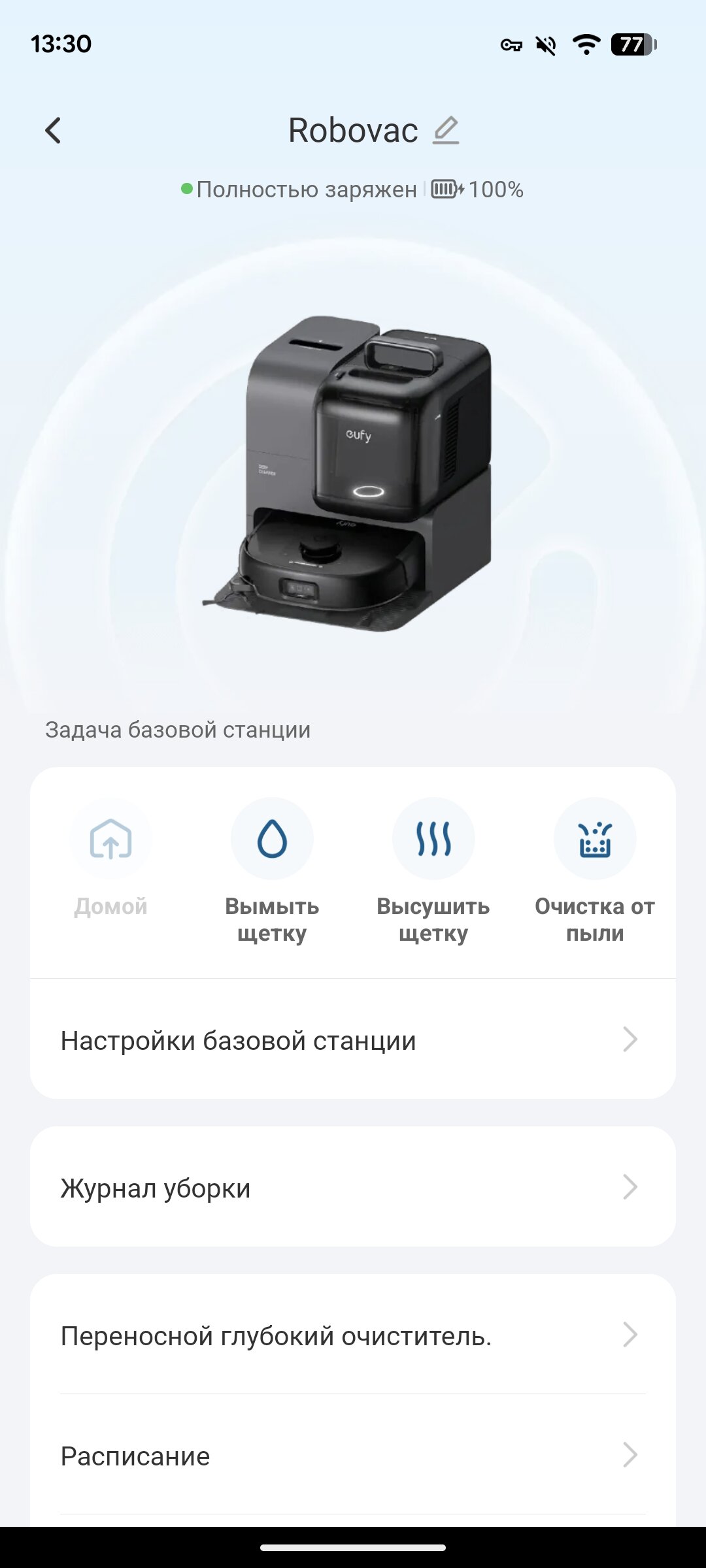The height and width of the screenshot is (1568, 706).
Task: Edit the Robovac device name
Action: pos(446,130)
